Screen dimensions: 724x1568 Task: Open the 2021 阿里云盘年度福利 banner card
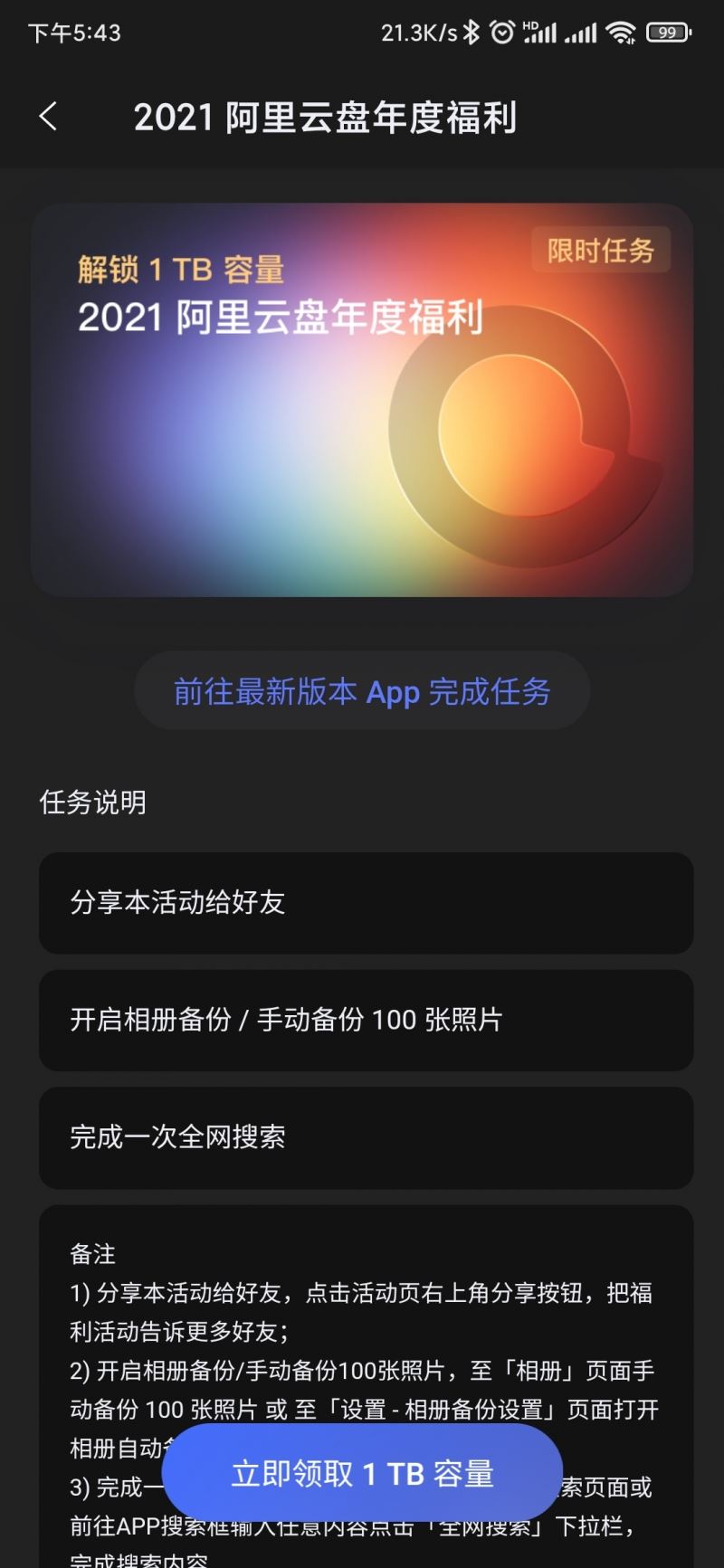[362, 400]
